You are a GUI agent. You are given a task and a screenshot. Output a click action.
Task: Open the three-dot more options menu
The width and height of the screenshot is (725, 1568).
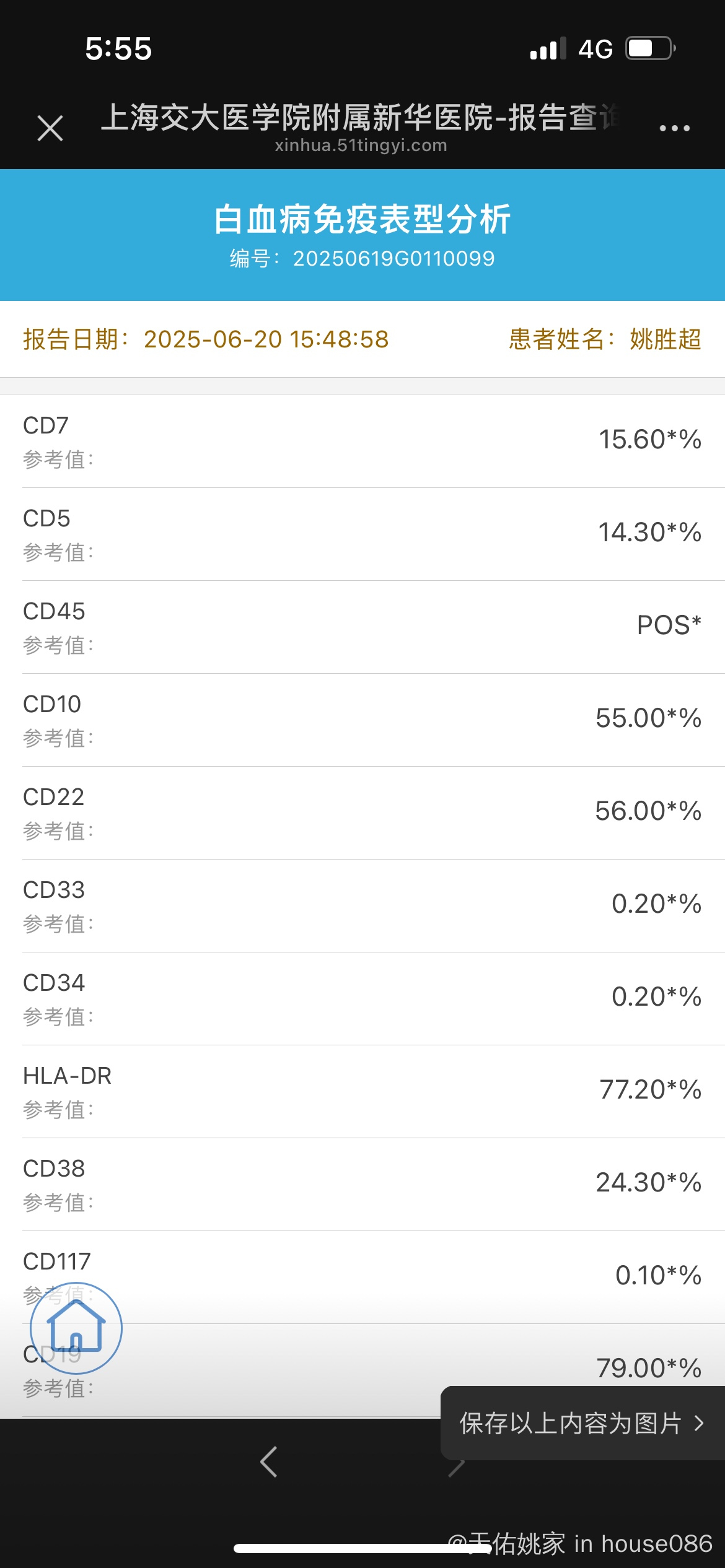[674, 128]
